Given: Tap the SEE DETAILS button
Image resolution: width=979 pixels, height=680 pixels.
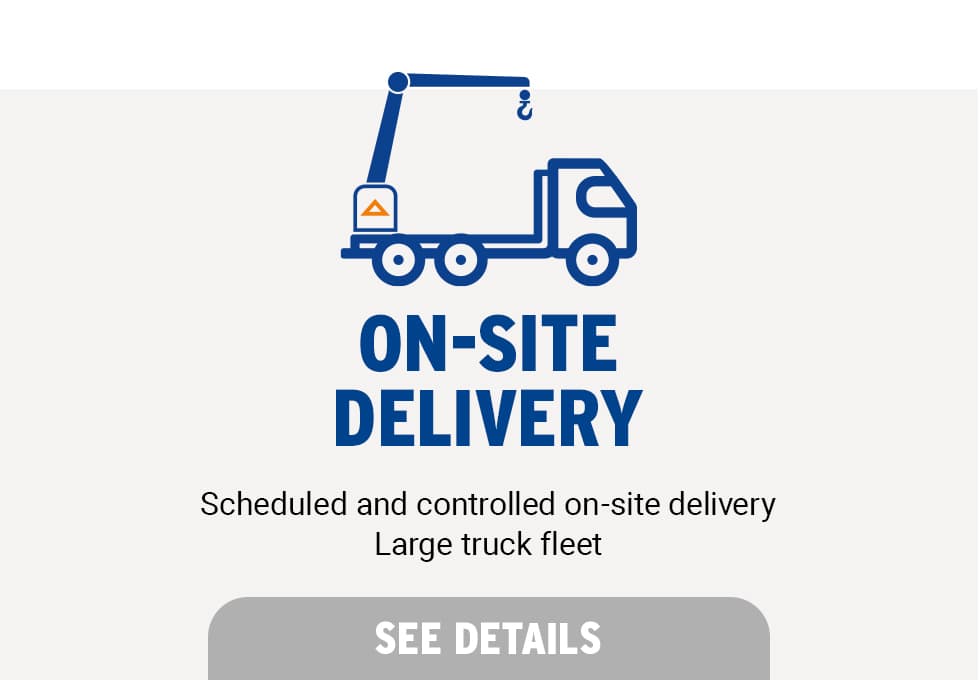Looking at the screenshot, I should point(488,638).
